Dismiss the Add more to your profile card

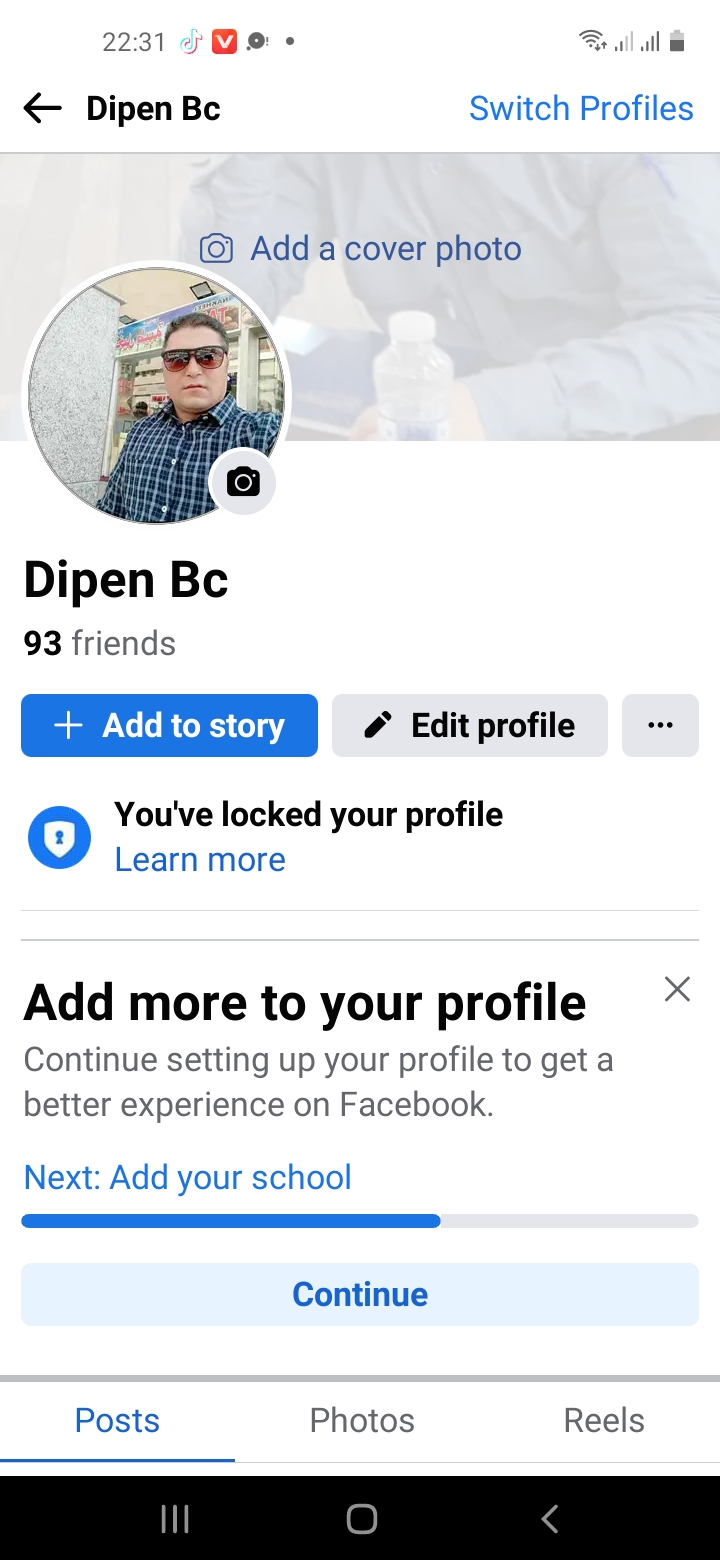677,989
